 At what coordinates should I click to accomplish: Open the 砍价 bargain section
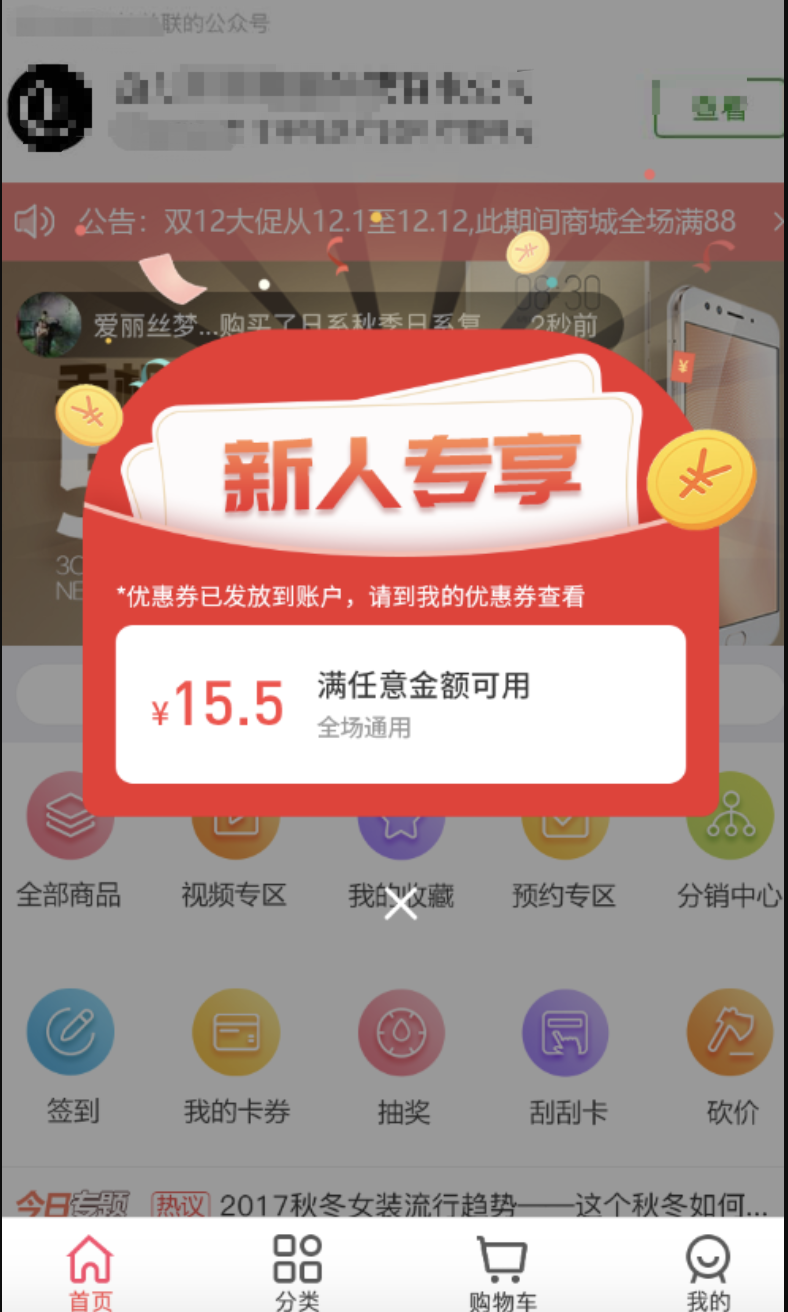tap(731, 1057)
